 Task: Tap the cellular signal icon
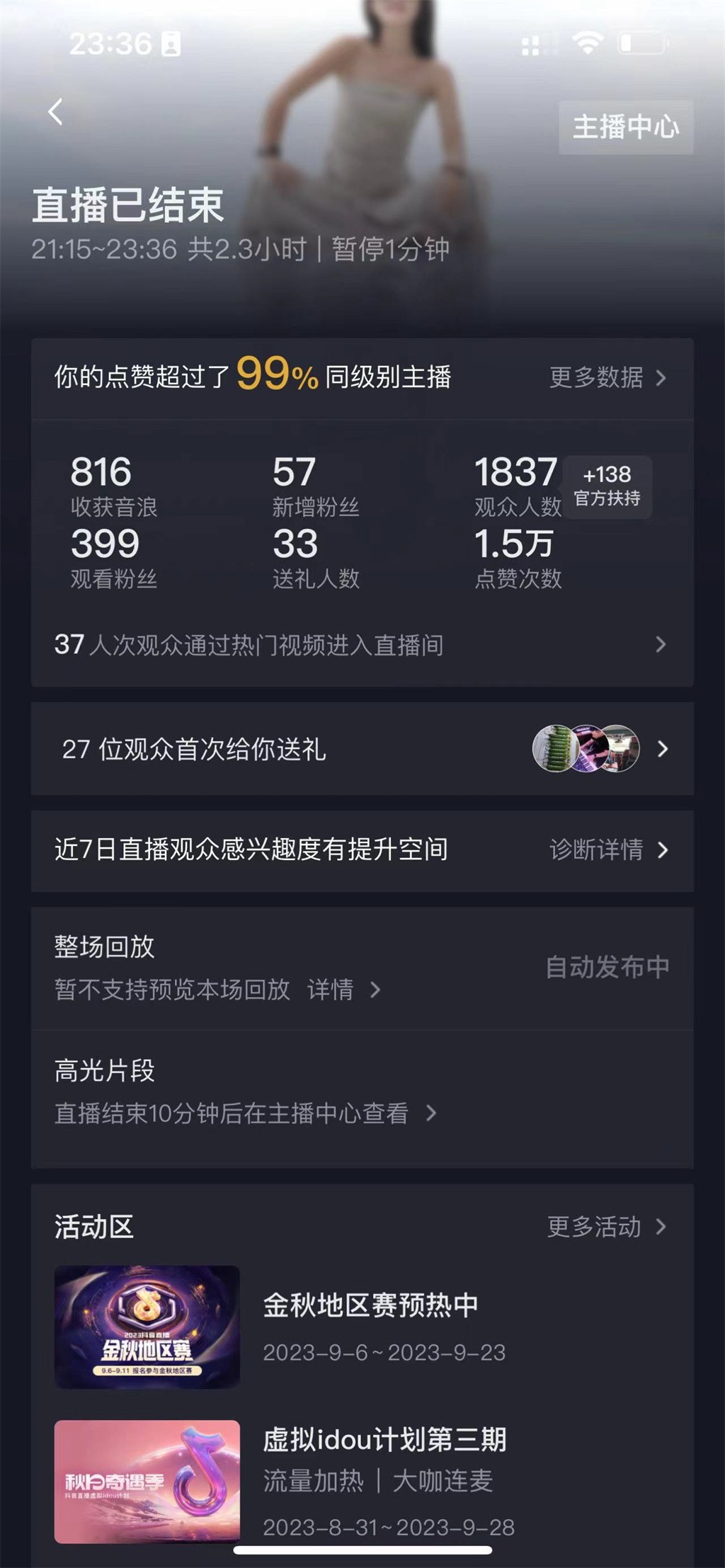click(531, 45)
